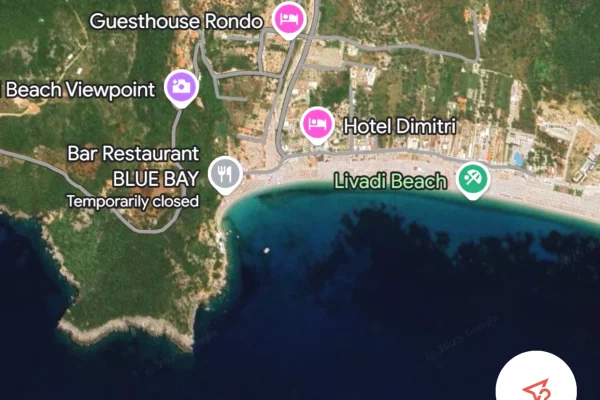Select the Livadi Beach marker
Viewport: 600px width, 400px height.
[472, 179]
